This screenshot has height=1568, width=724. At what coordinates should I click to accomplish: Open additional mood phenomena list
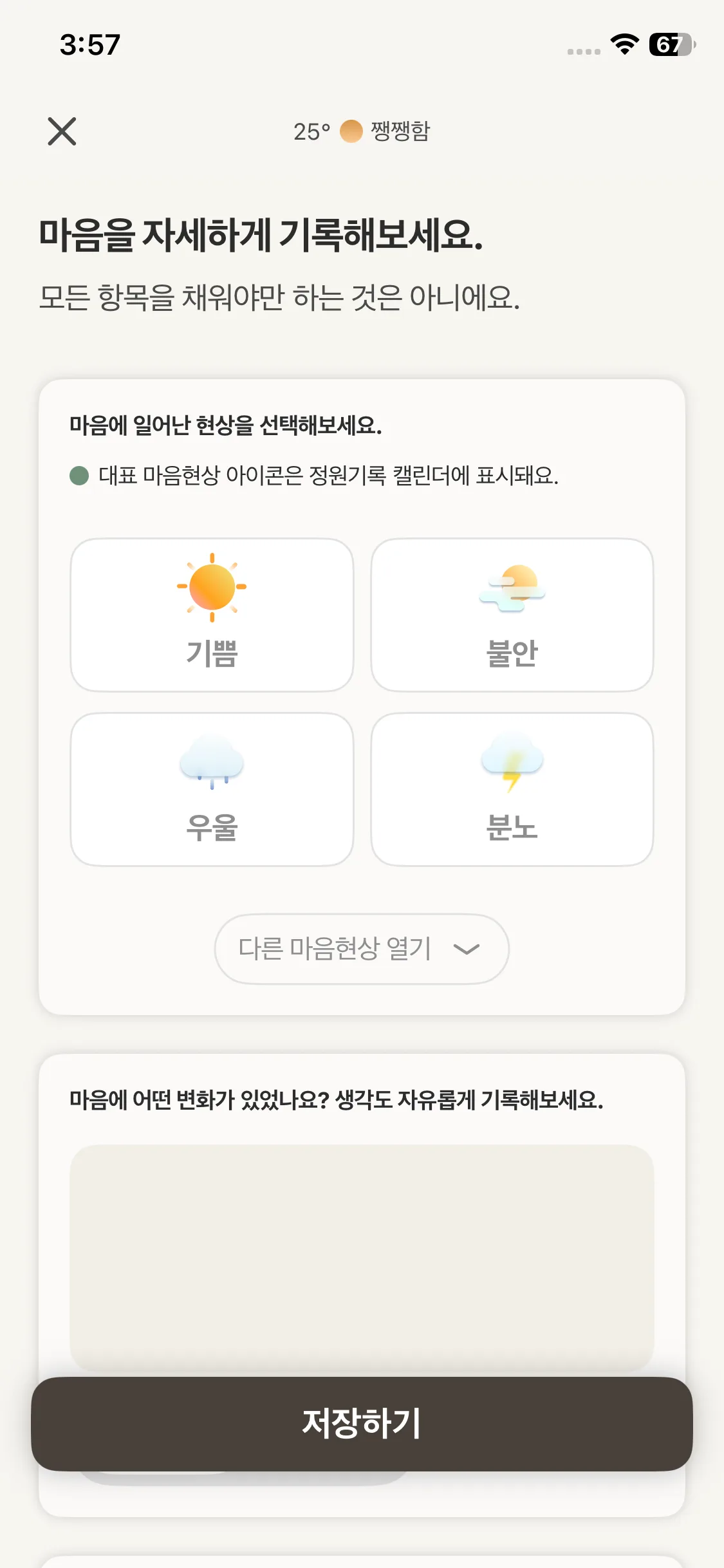[x=362, y=949]
